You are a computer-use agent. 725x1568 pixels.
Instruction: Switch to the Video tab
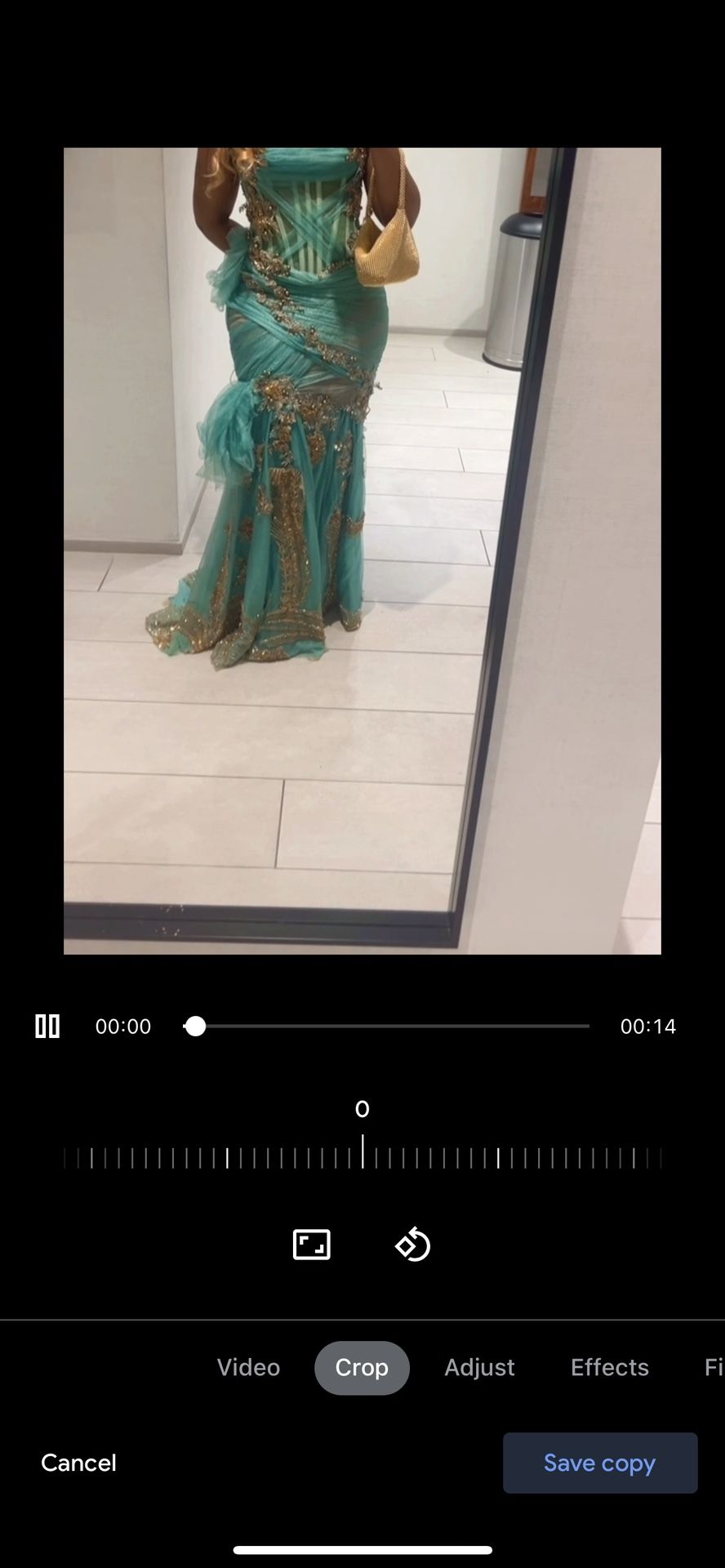click(248, 1367)
